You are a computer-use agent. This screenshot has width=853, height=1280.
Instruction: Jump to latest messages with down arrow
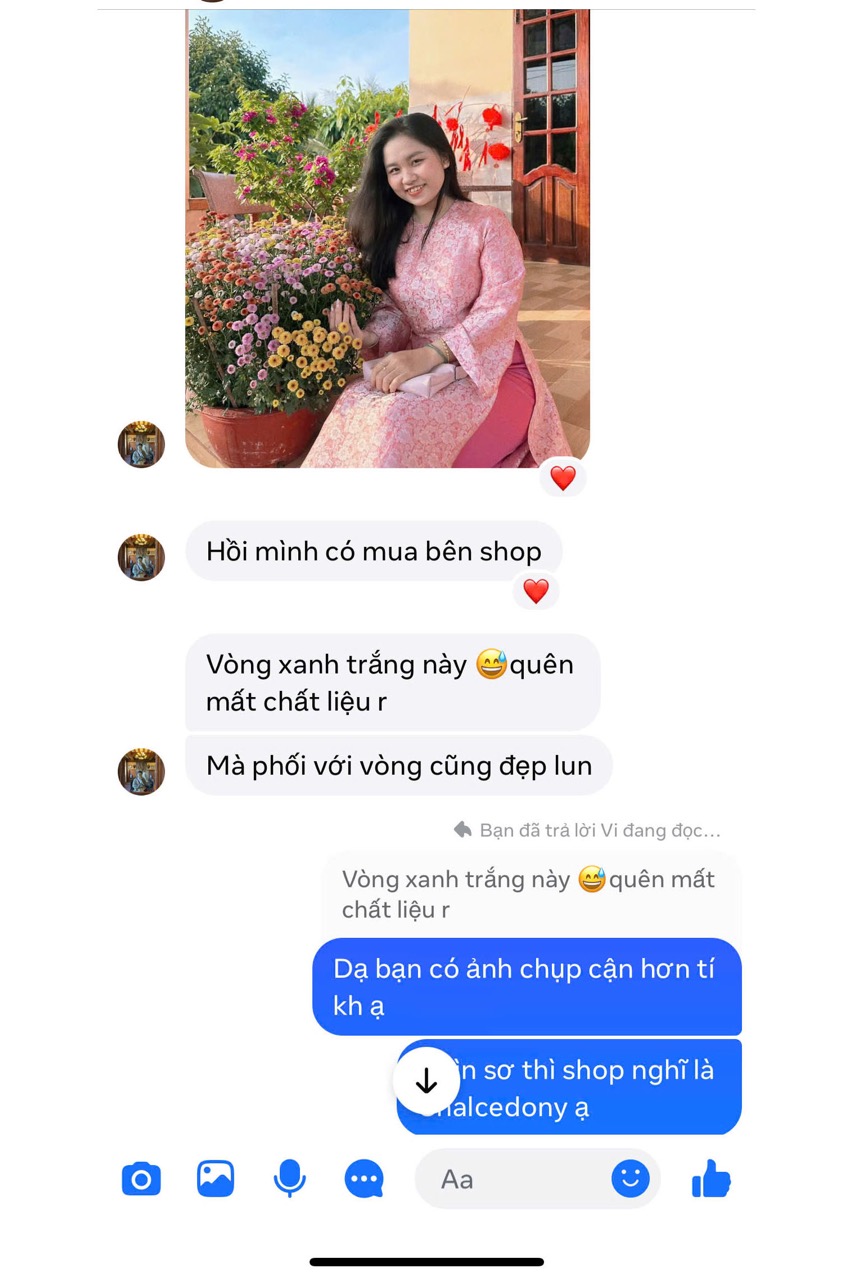click(x=426, y=1081)
